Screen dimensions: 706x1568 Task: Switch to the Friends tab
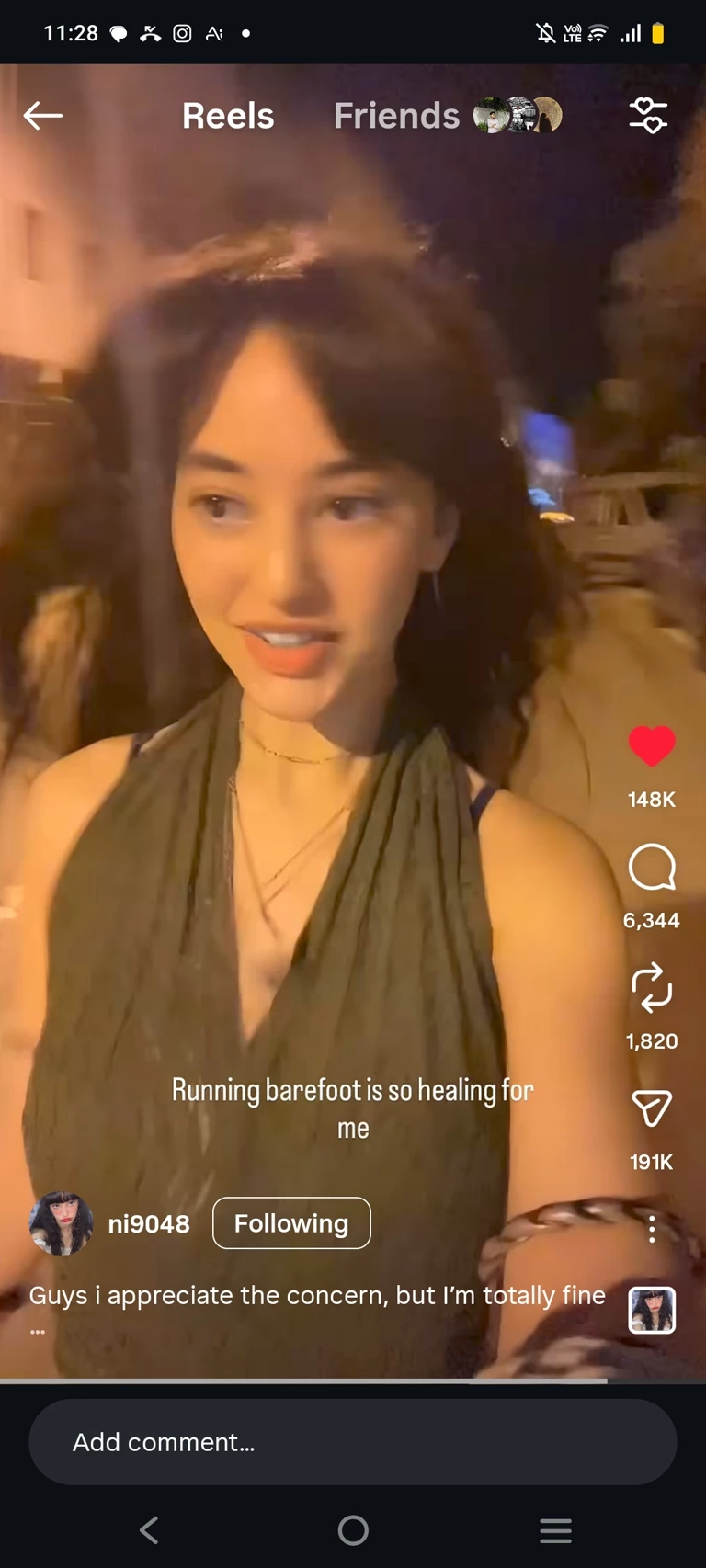396,116
